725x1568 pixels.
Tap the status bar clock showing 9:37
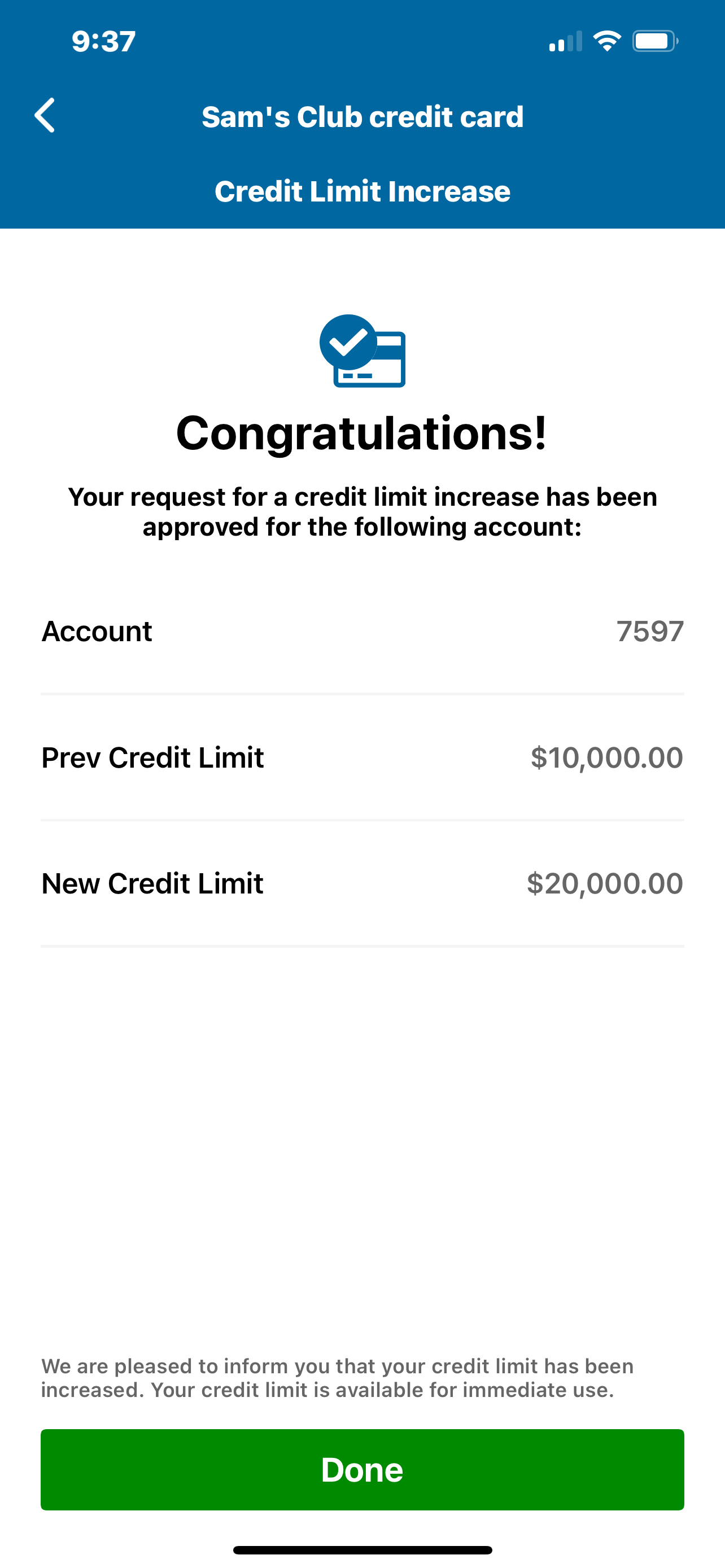pos(103,41)
